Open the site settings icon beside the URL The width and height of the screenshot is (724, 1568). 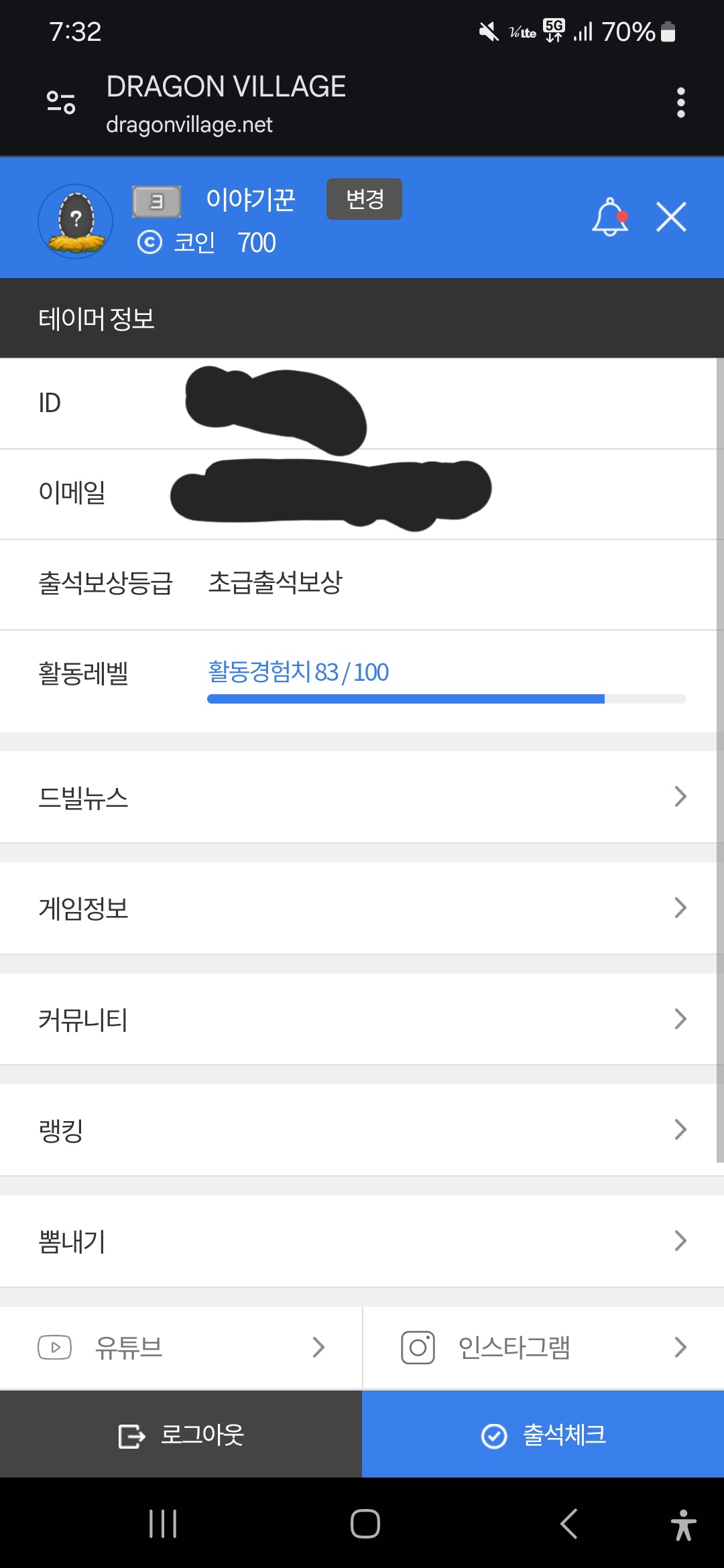61,103
